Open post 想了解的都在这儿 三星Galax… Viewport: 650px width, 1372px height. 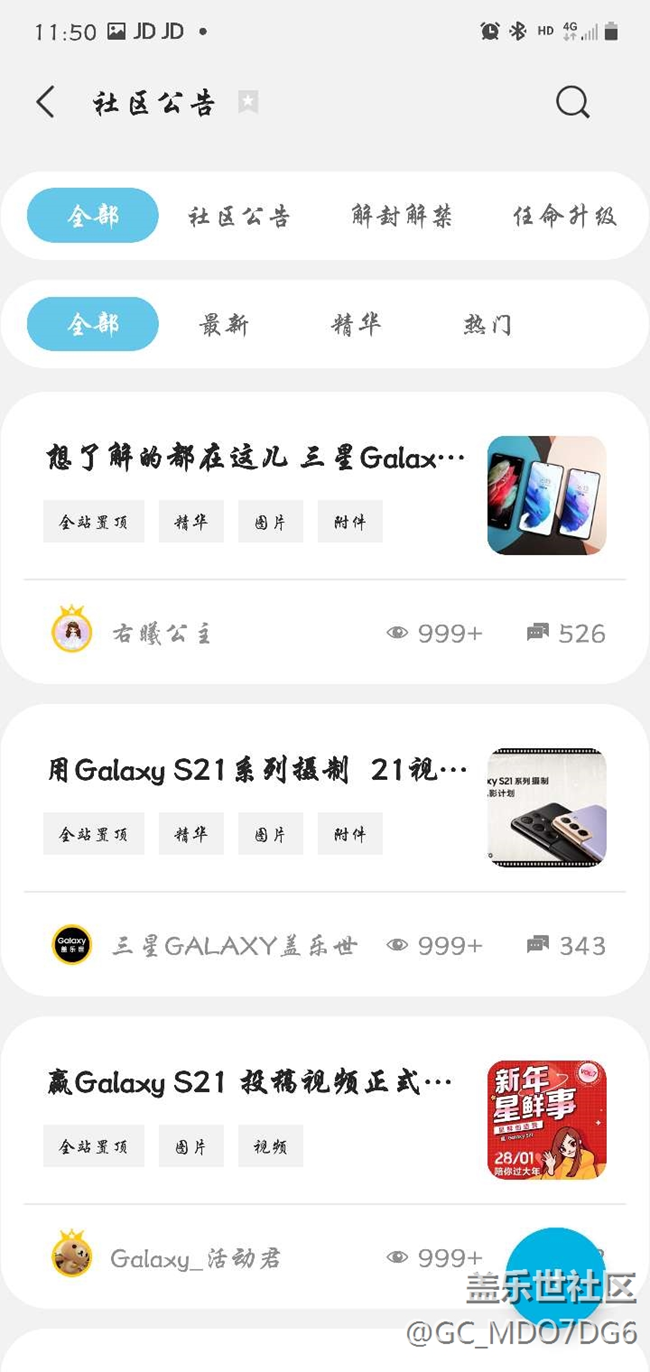point(256,459)
